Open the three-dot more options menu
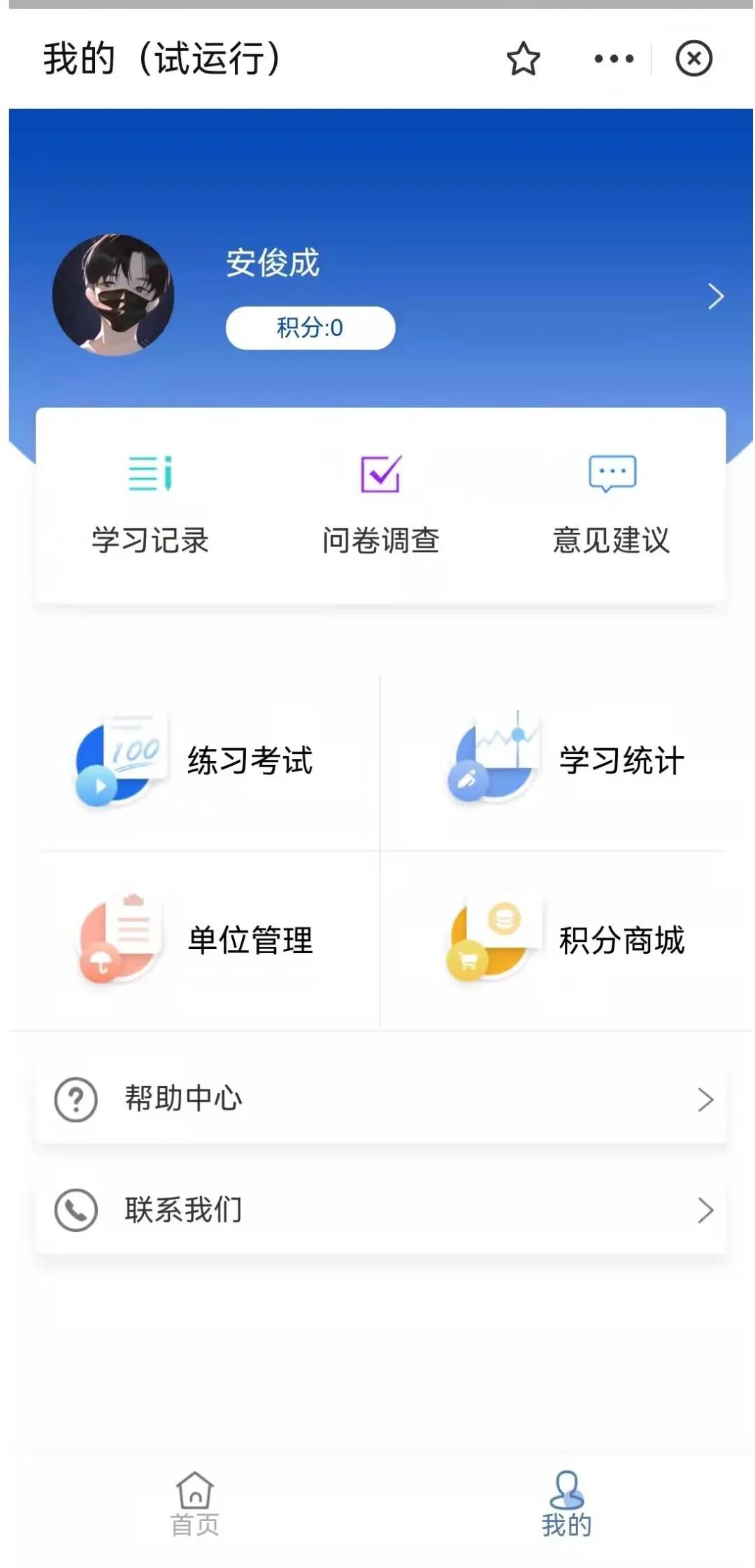Image resolution: width=755 pixels, height=1568 pixels. click(x=614, y=59)
